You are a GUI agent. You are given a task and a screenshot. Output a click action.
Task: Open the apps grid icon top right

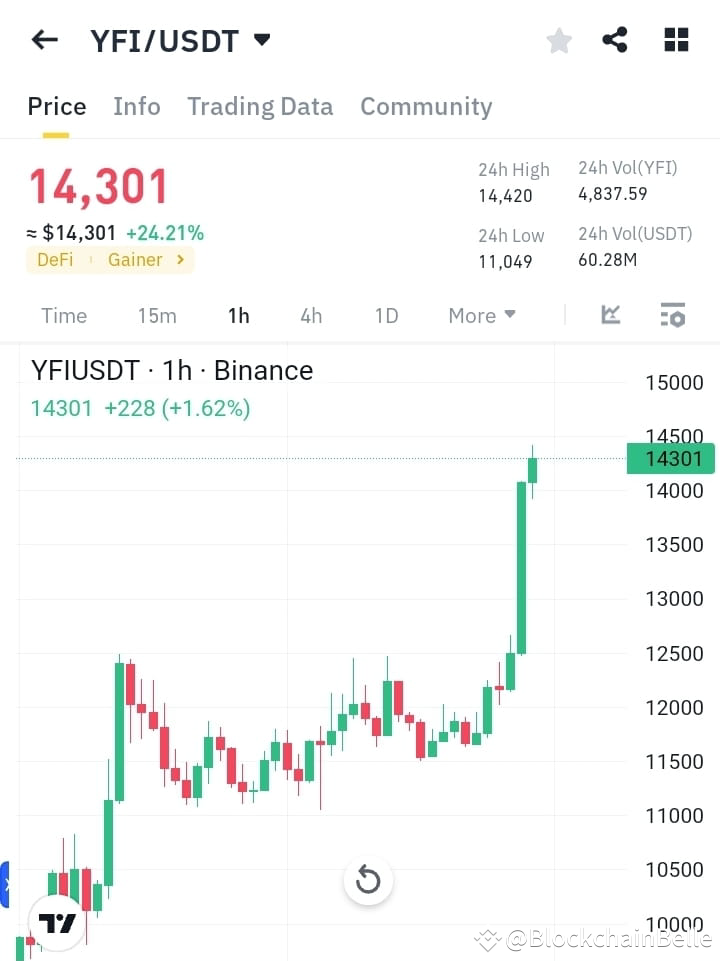pos(676,40)
